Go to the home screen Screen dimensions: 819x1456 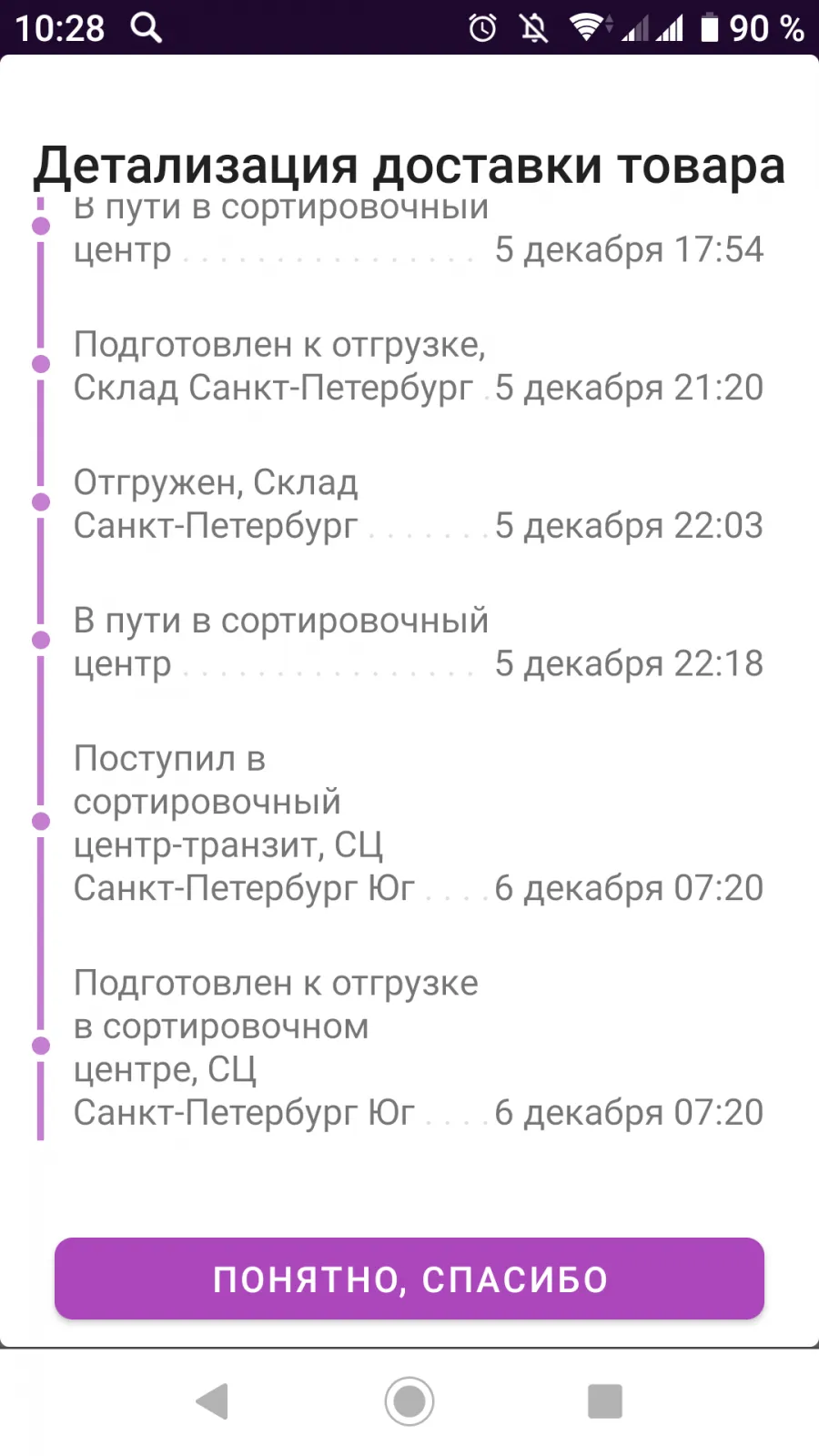[409, 1401]
